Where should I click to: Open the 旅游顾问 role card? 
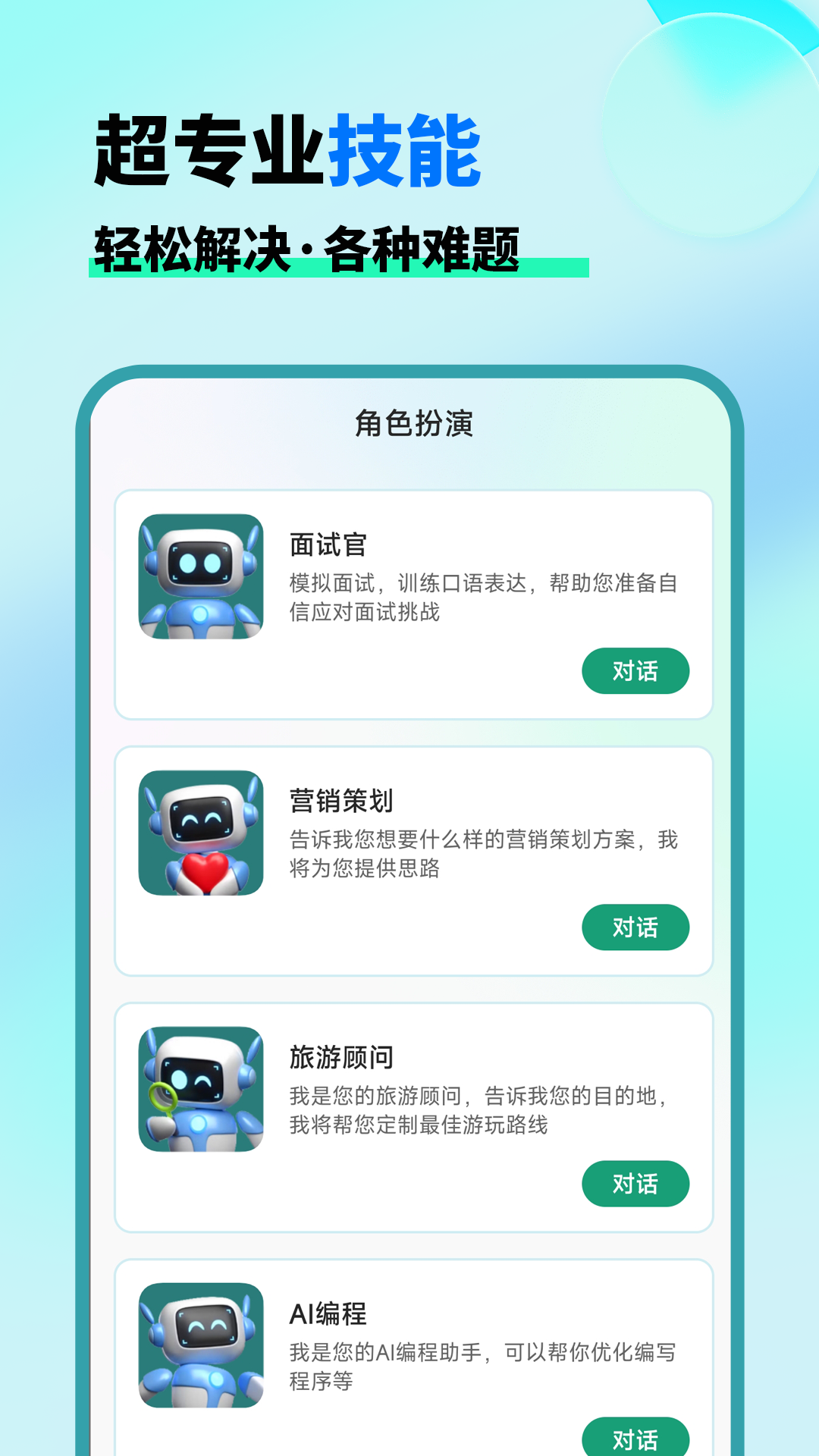click(x=413, y=1116)
